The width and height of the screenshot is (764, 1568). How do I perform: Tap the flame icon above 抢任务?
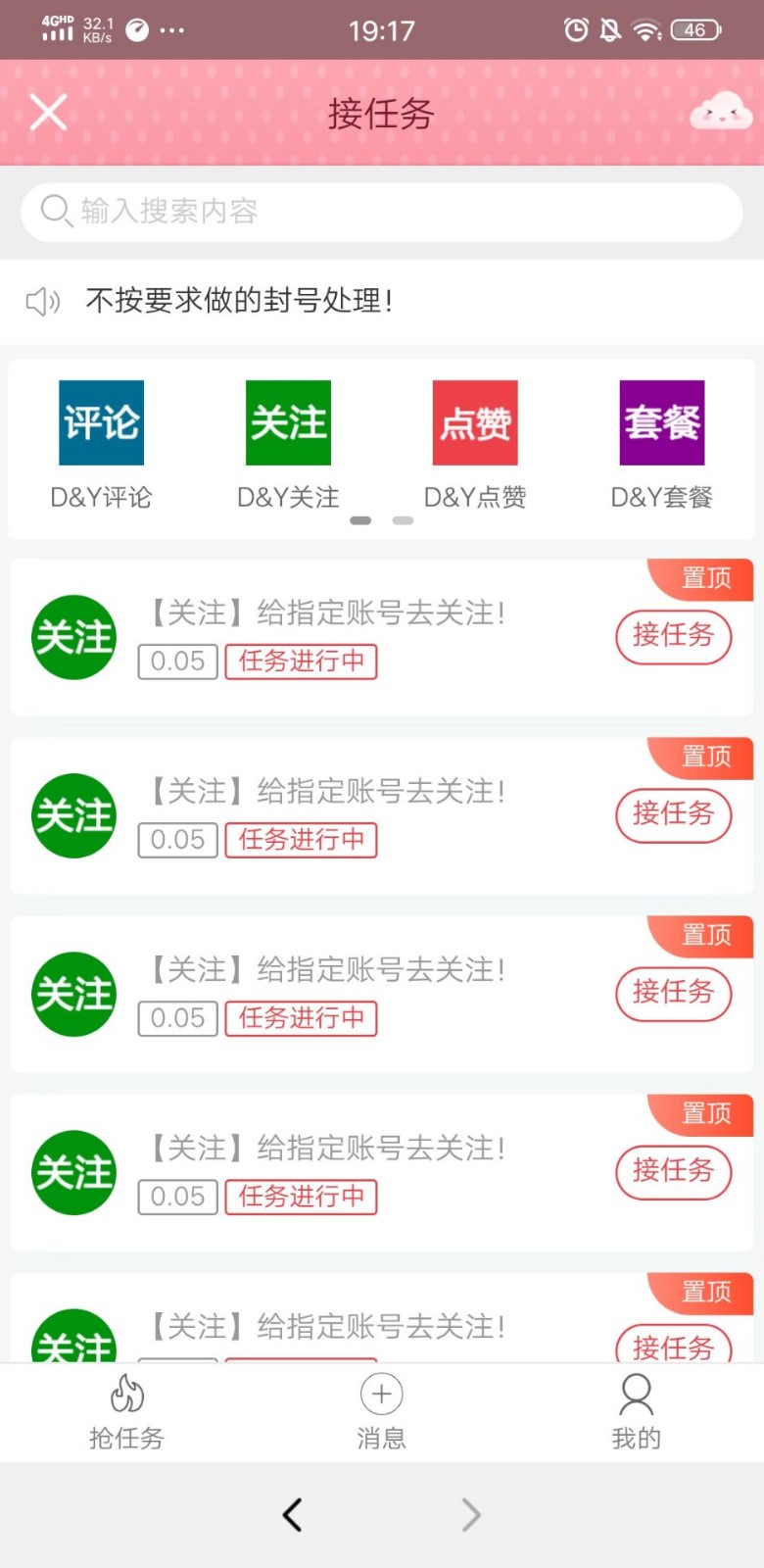(125, 1394)
